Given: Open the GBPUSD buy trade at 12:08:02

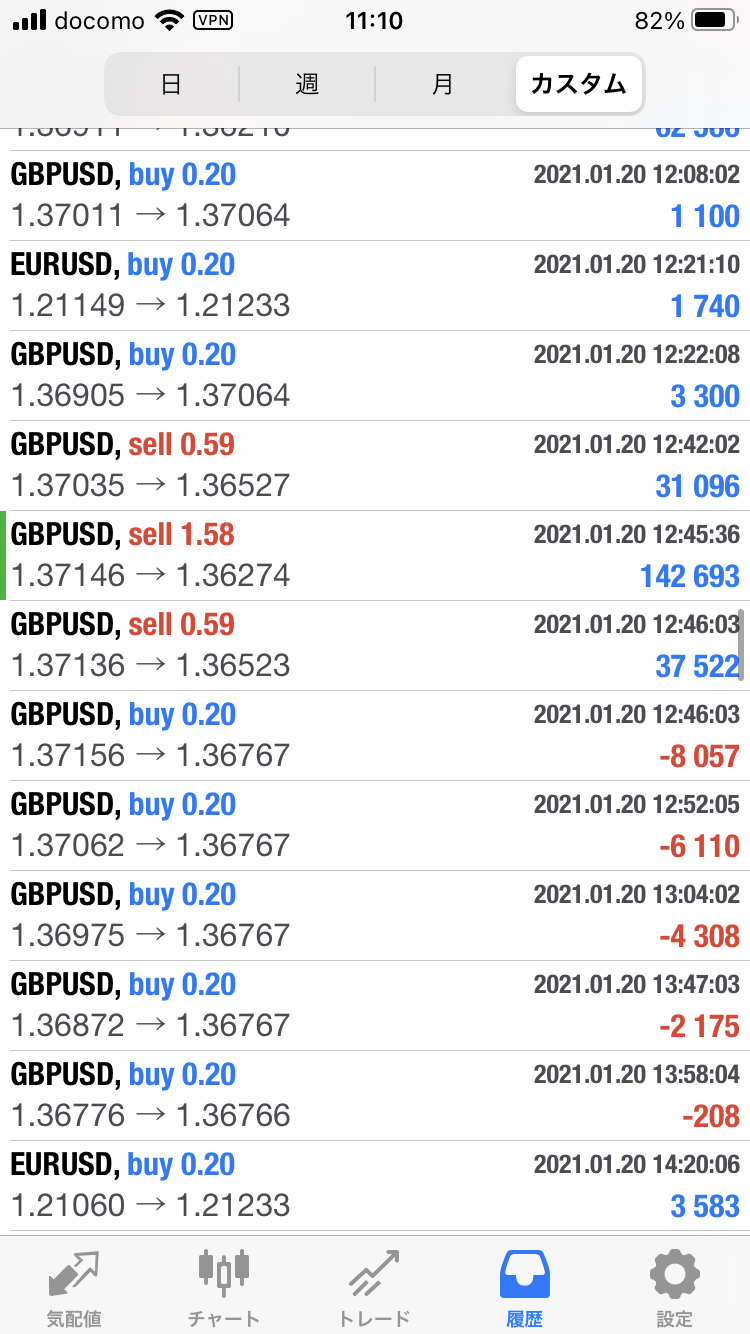Looking at the screenshot, I should pyautogui.click(x=375, y=196).
